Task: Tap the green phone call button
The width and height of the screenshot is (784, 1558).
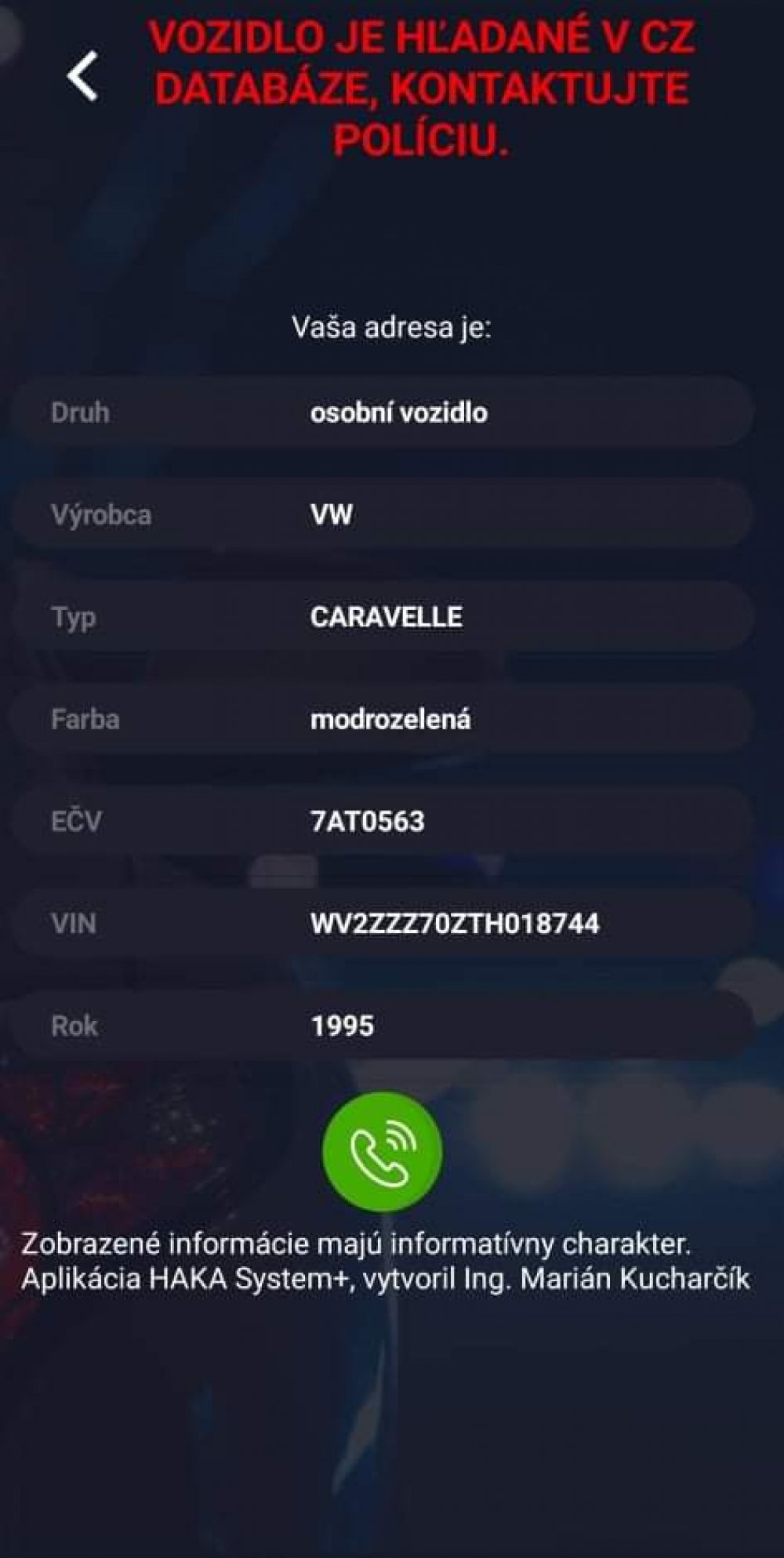Action: click(382, 1151)
